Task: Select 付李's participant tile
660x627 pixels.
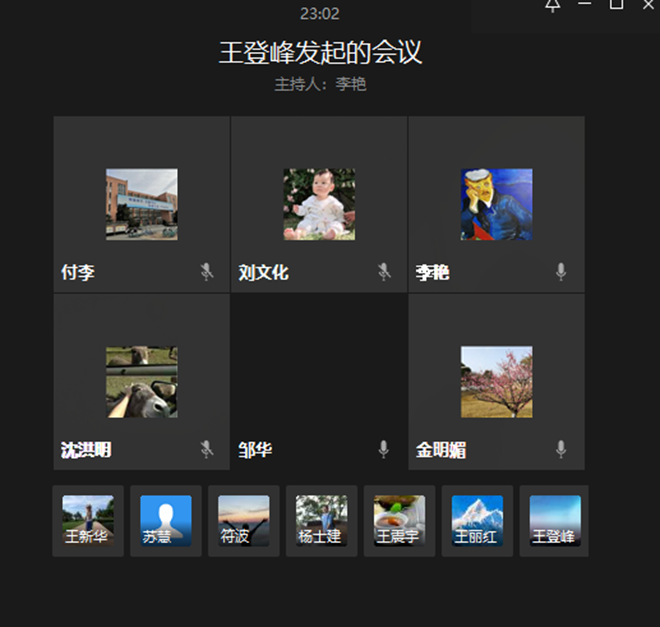Action: (141, 204)
